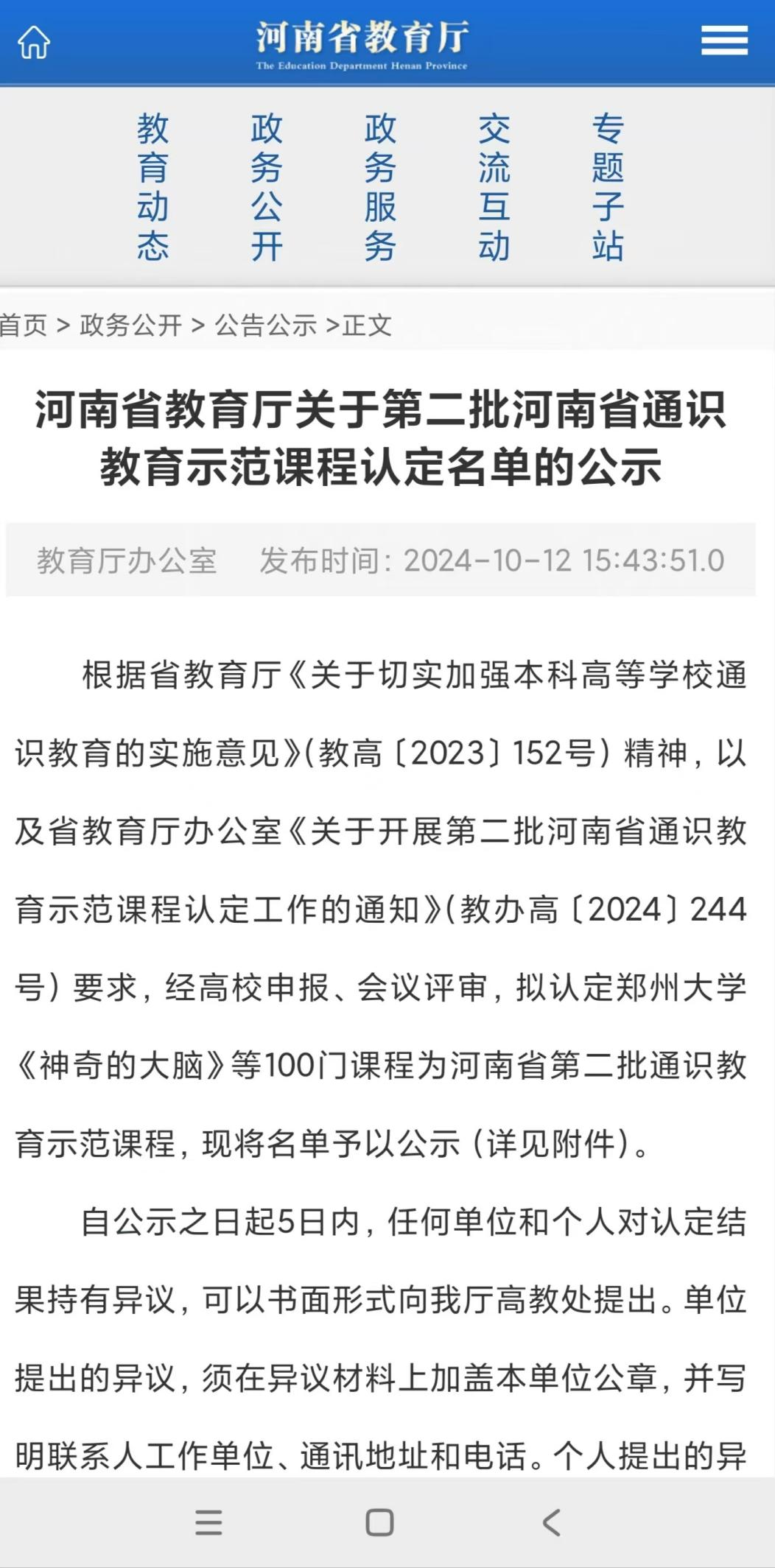Go to the site home icon
Image resolution: width=775 pixels, height=1568 pixels.
tap(34, 42)
